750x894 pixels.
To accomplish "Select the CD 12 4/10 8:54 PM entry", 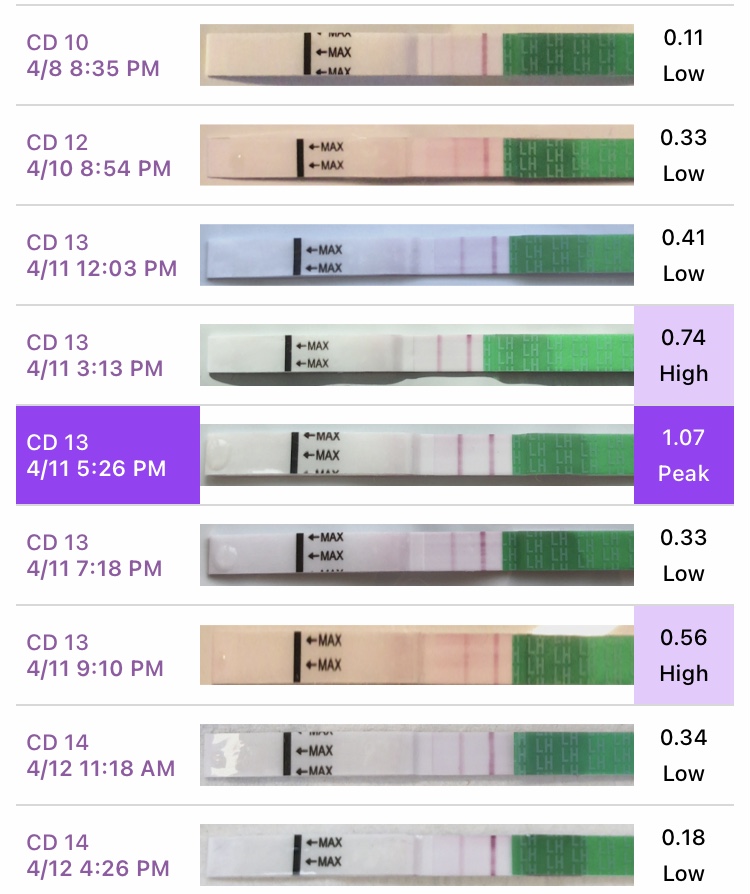I will click(98, 156).
